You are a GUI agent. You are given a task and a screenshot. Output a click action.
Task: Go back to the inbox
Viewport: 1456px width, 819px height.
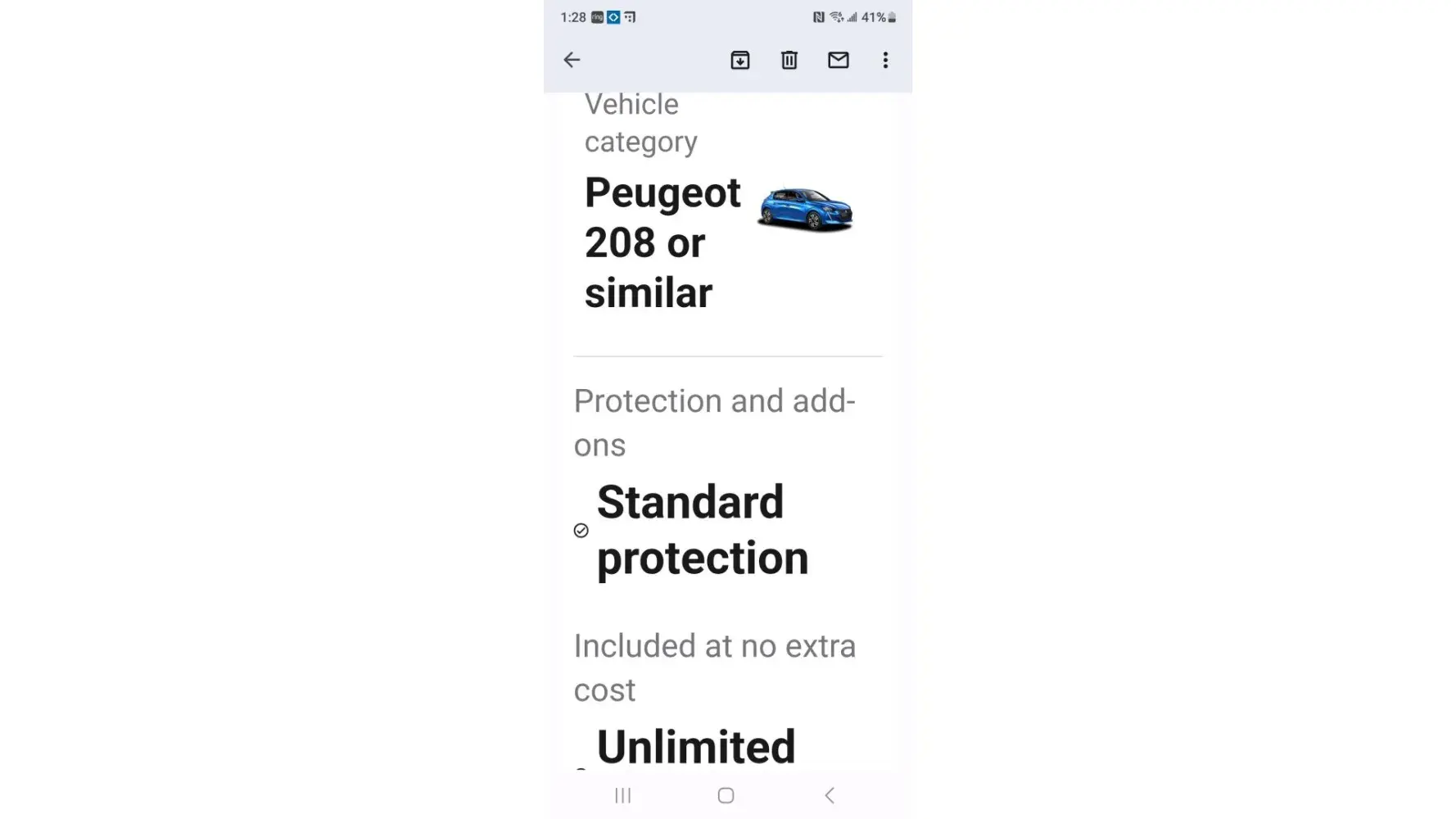[572, 60]
